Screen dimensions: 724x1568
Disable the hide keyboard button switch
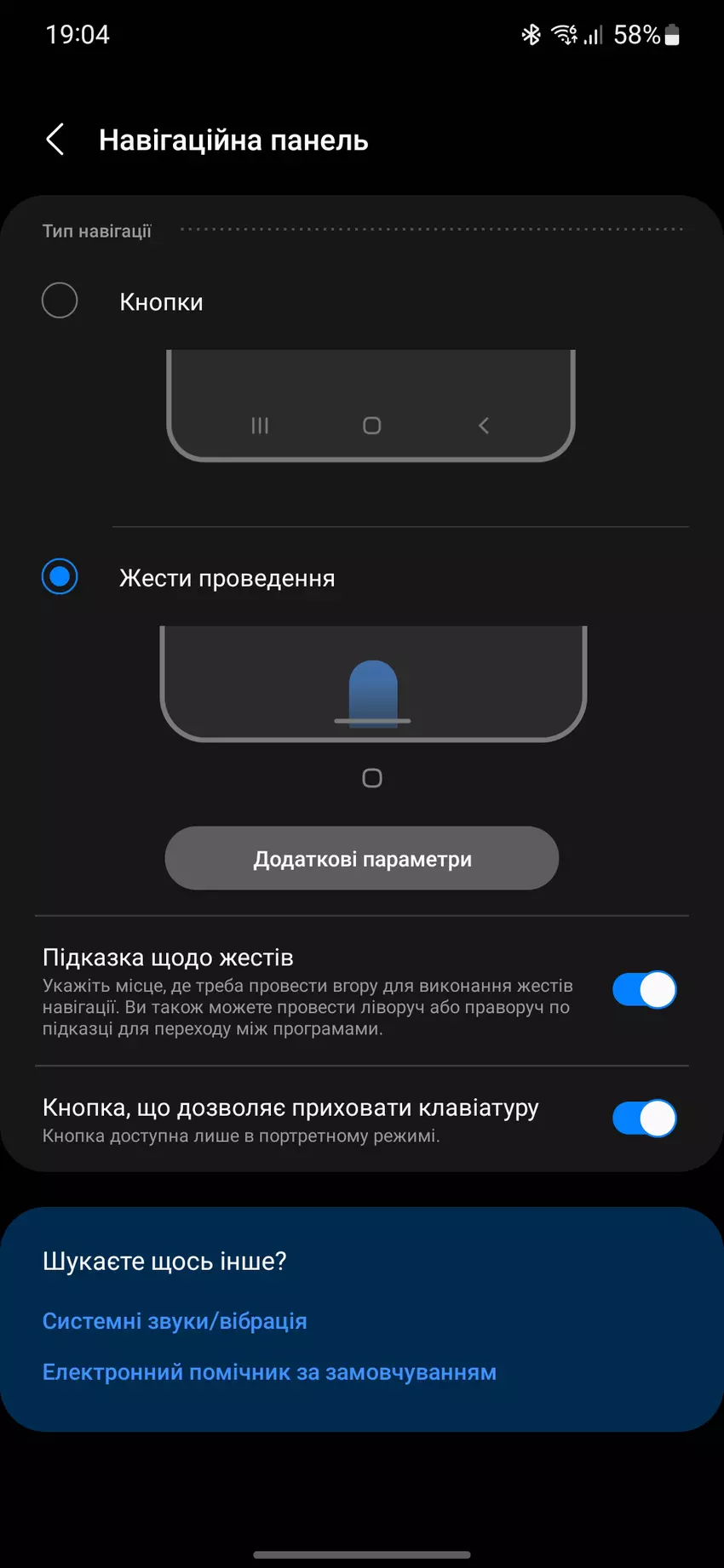644,1119
